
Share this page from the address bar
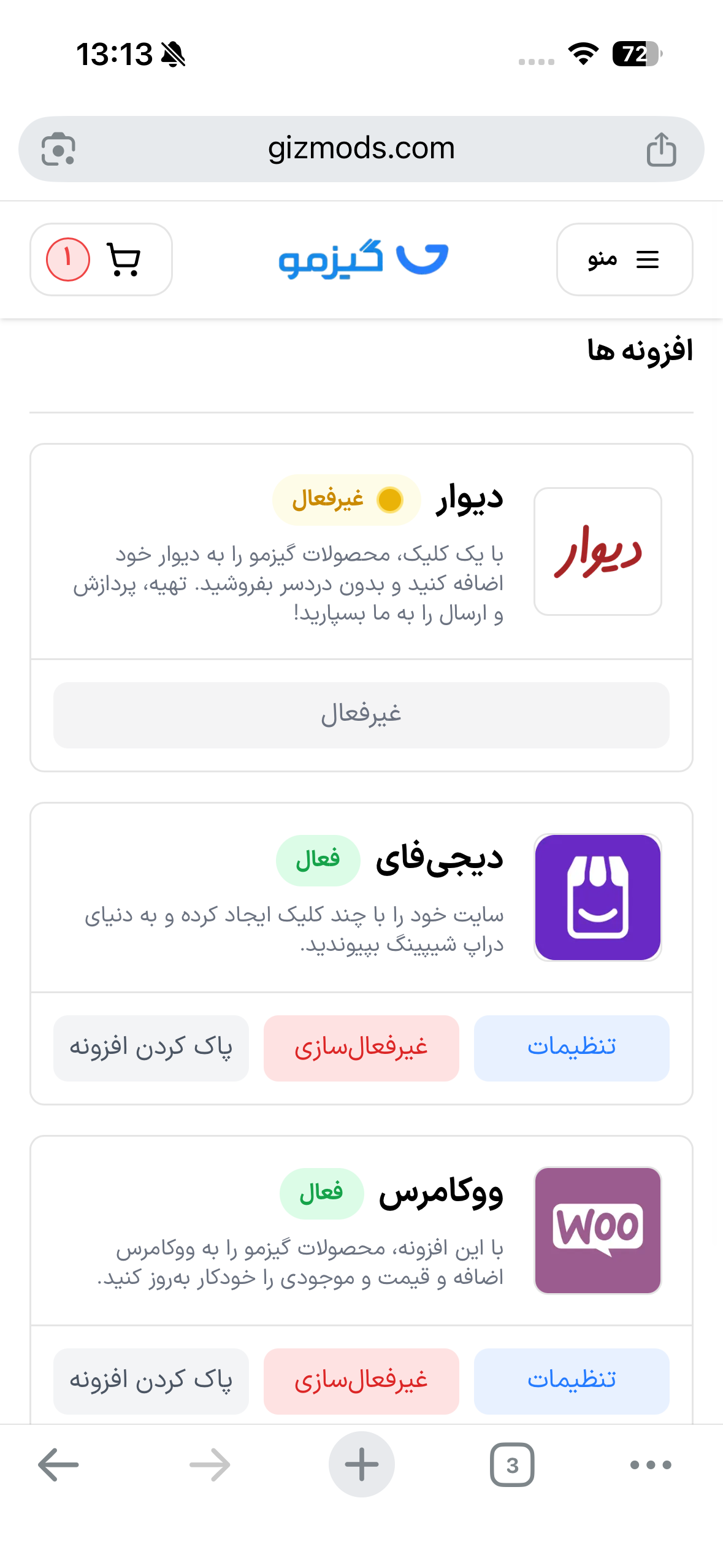click(x=661, y=150)
